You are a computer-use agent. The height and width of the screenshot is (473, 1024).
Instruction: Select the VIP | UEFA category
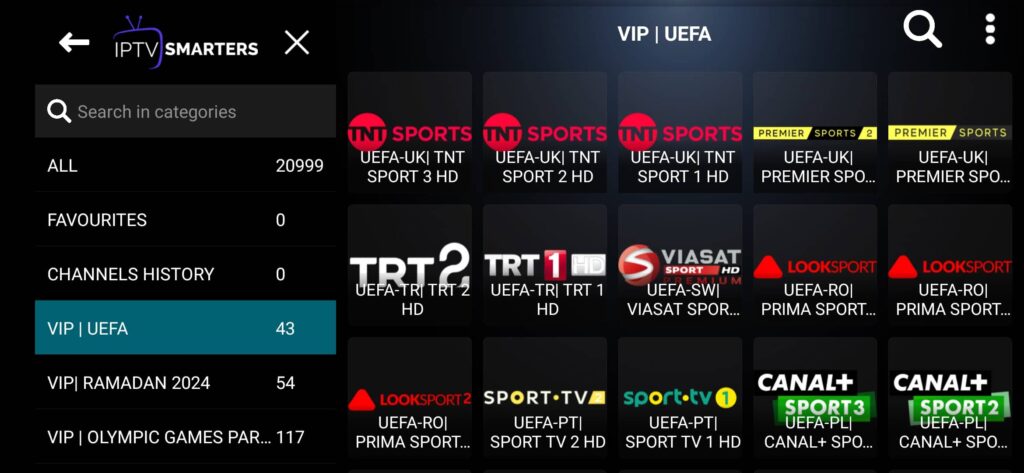185,328
